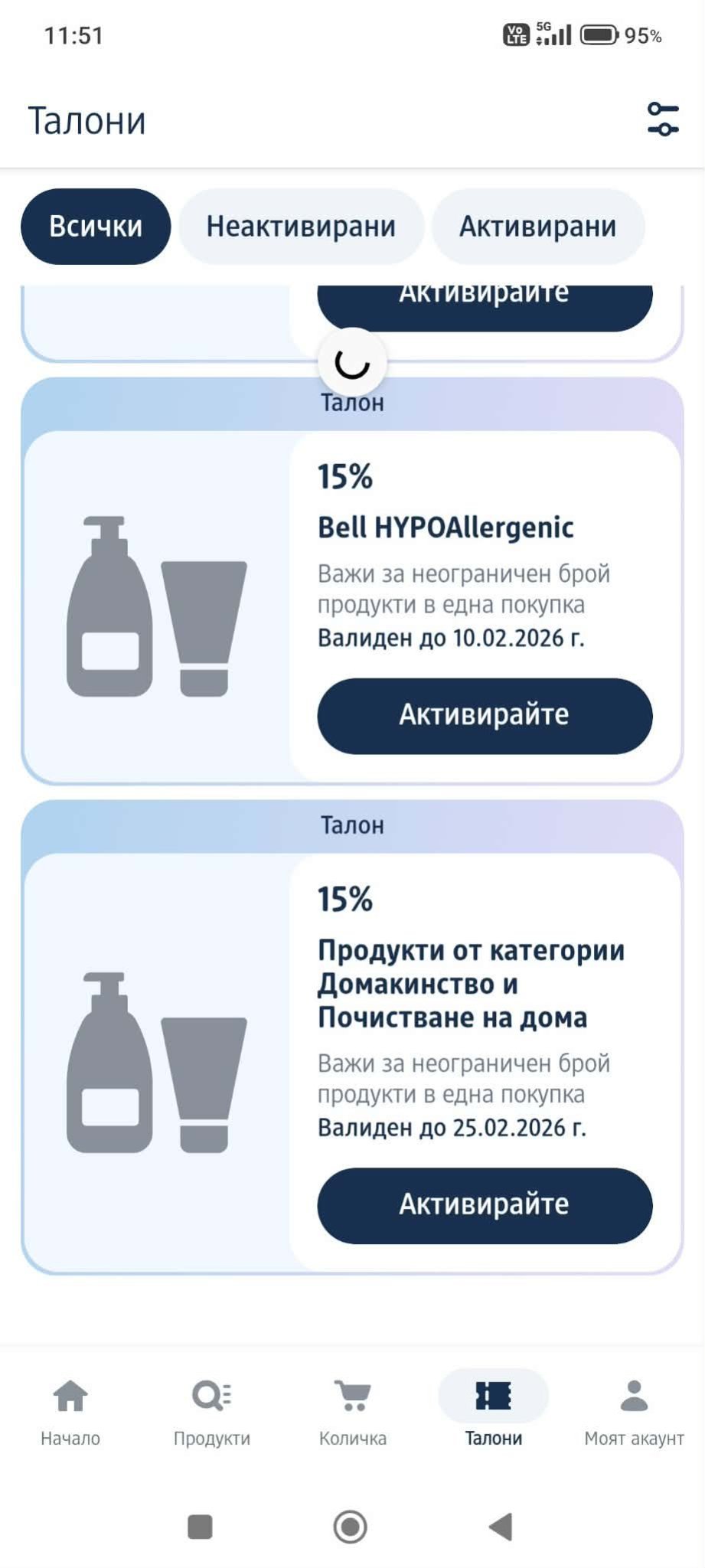The width and height of the screenshot is (705, 1568).
Task: Show only Активирани coupons
Action: 537,227
